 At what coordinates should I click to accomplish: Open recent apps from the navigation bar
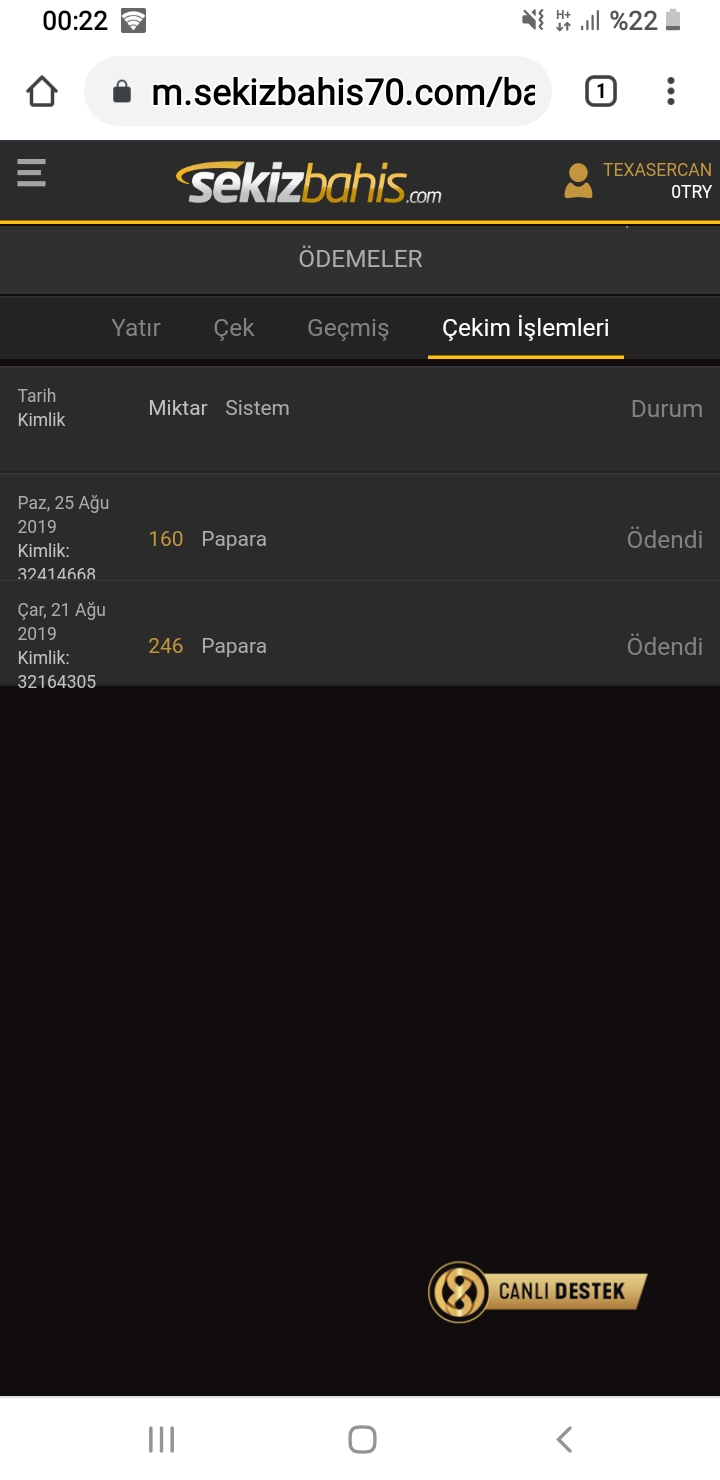click(161, 1439)
